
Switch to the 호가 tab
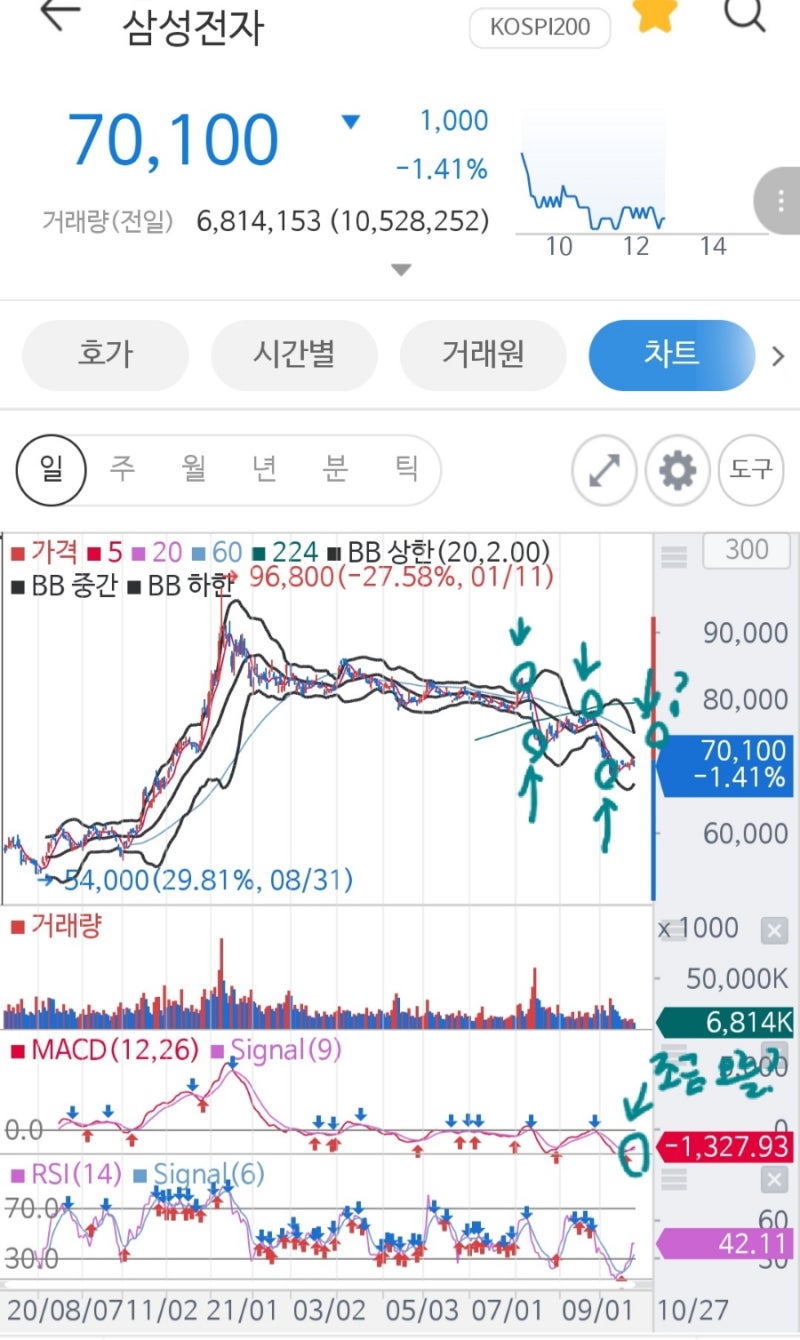105,355
